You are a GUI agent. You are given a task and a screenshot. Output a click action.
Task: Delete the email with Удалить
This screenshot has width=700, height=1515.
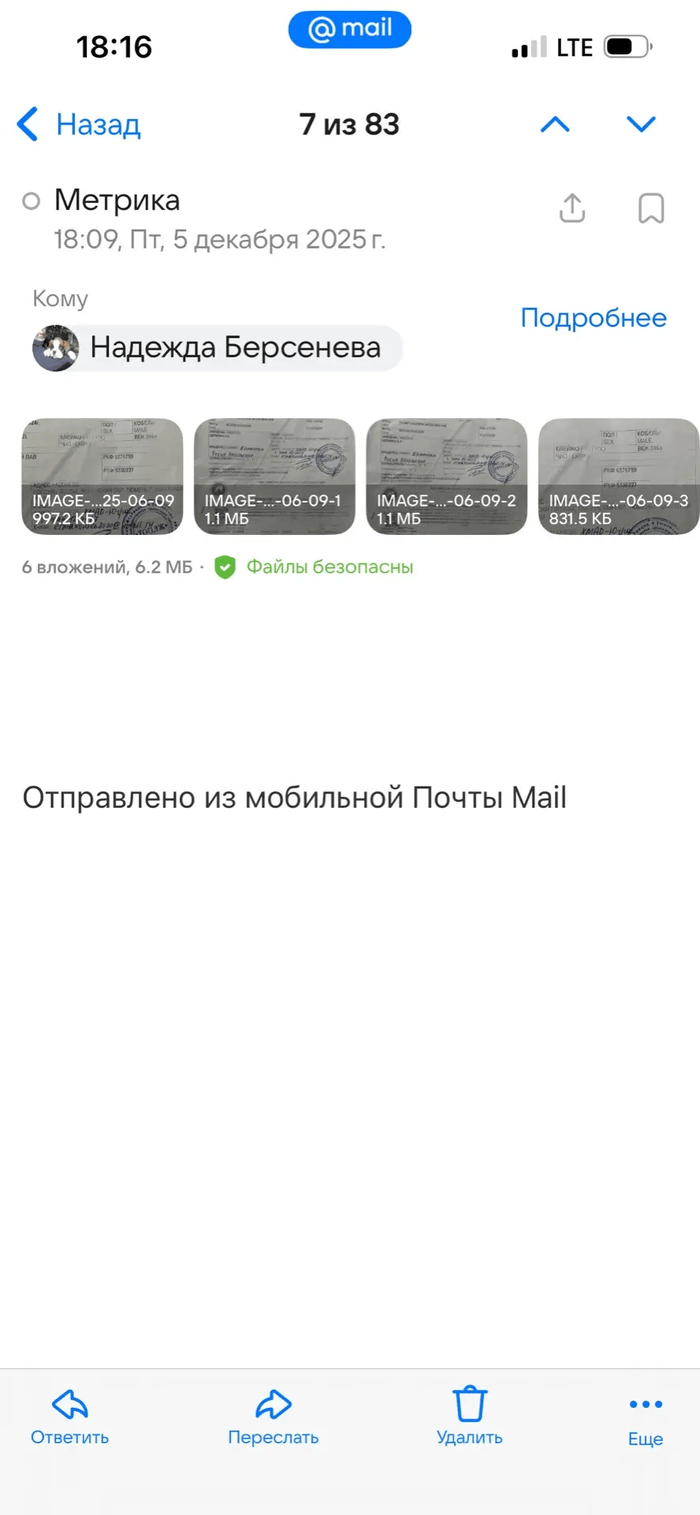coord(469,1416)
